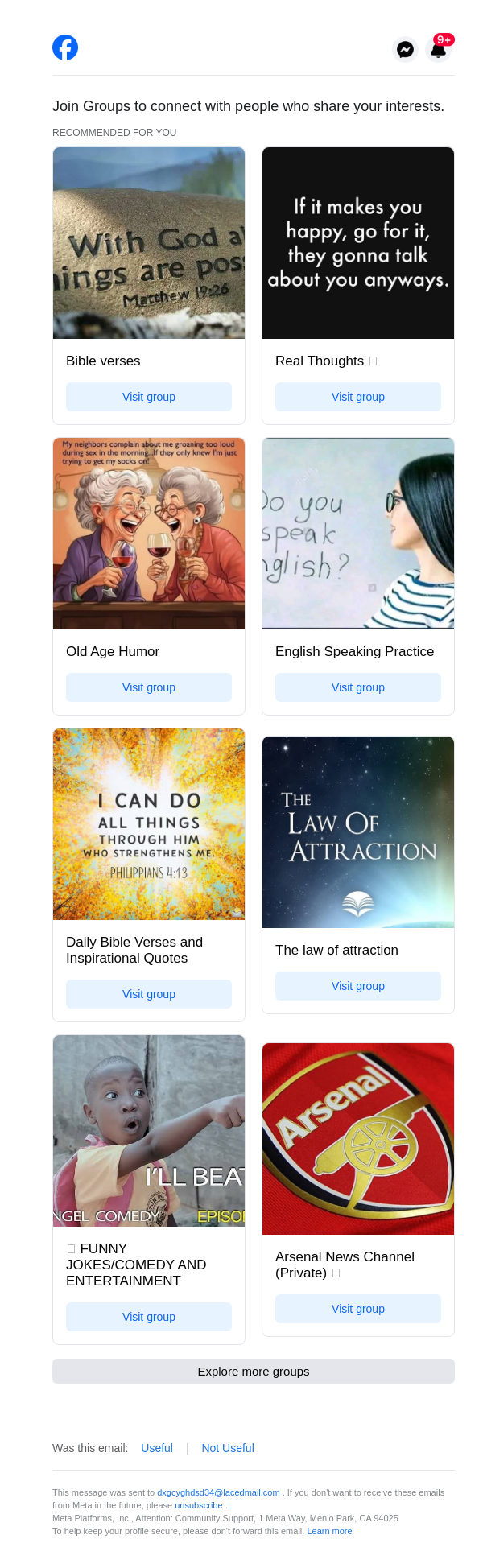Mark this email as Useful

(x=157, y=1448)
